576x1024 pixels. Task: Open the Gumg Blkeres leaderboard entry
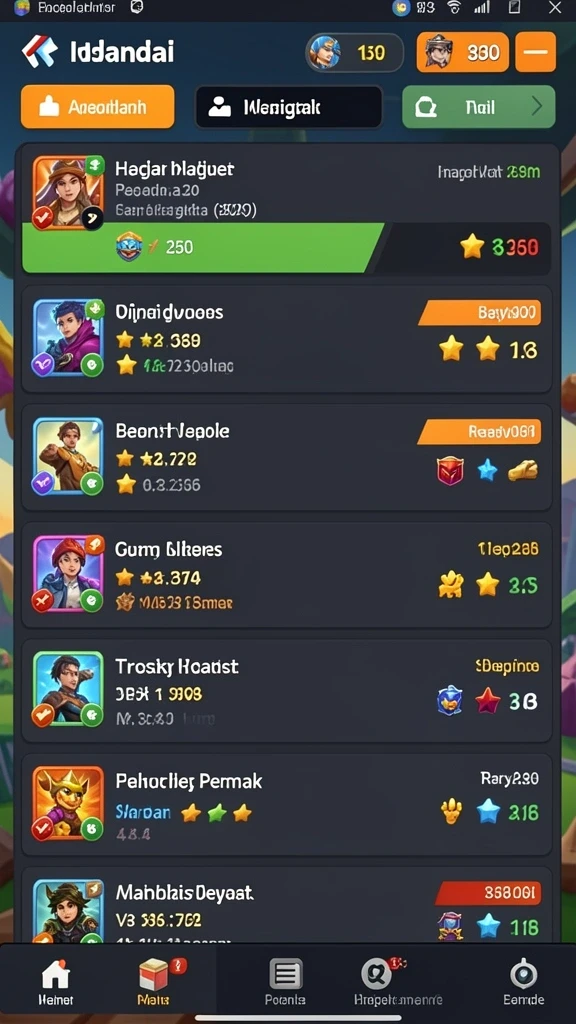coord(287,575)
